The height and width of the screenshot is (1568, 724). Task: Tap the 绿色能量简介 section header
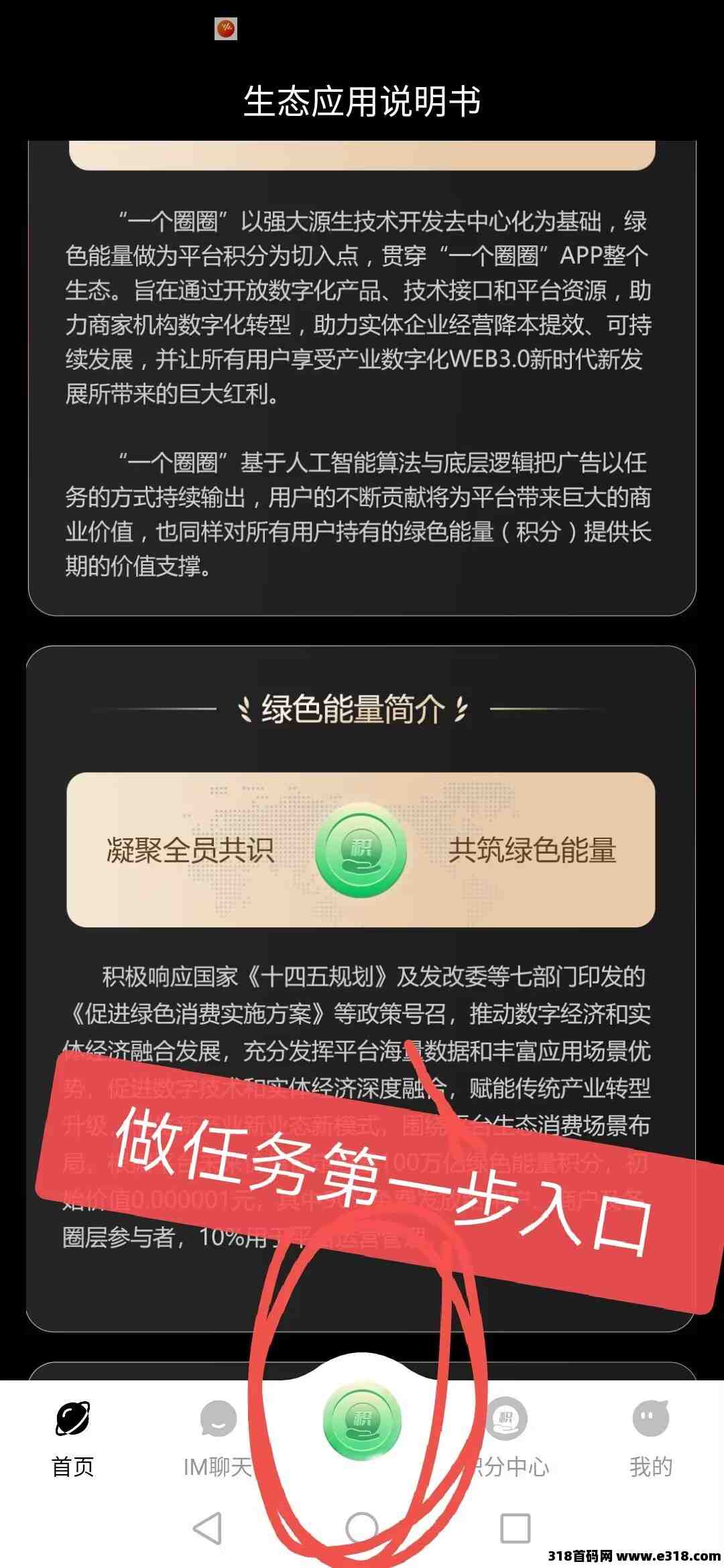tap(362, 707)
